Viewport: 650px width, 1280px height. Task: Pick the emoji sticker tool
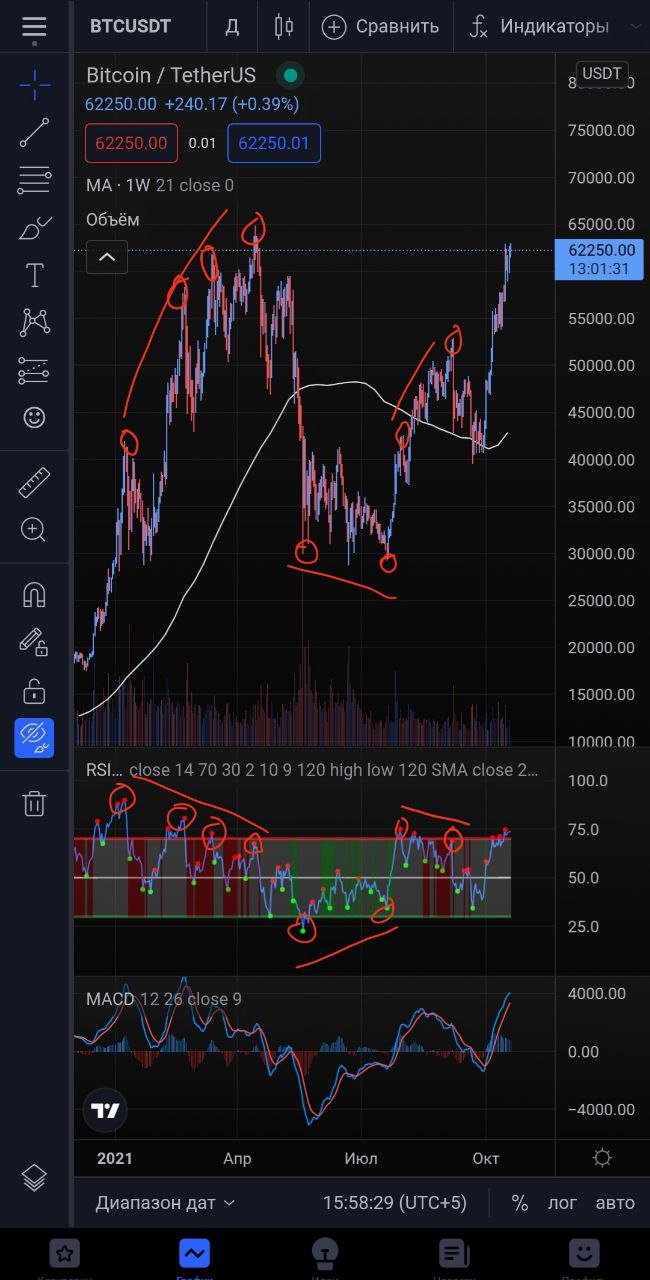point(34,417)
